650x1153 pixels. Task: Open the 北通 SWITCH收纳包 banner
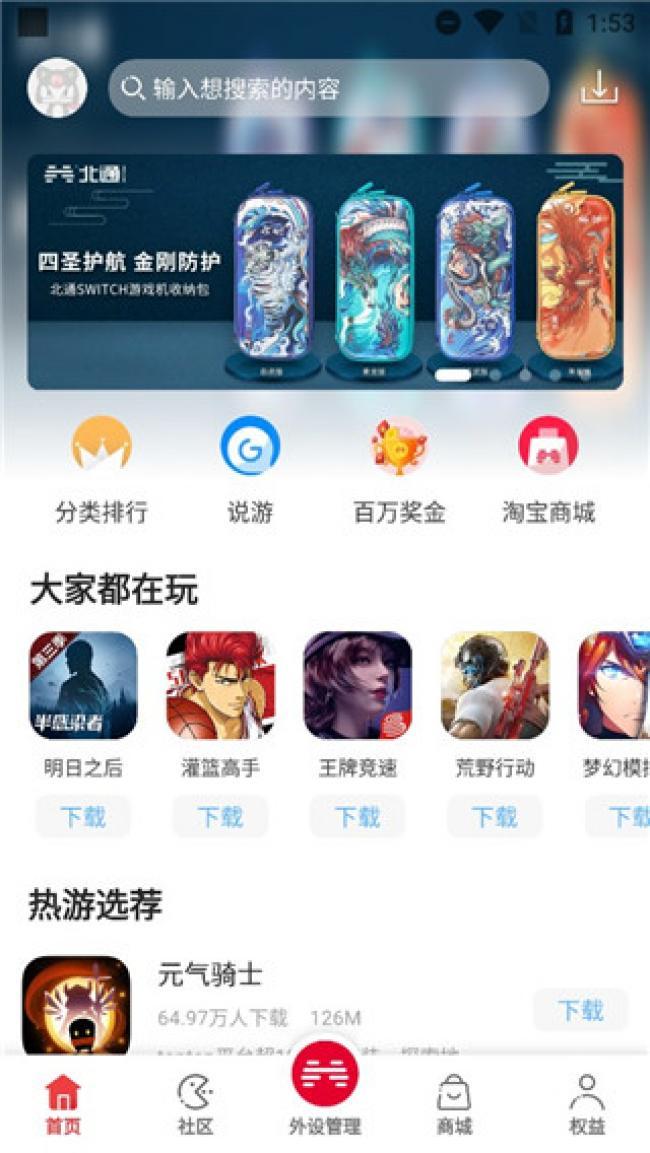point(325,271)
